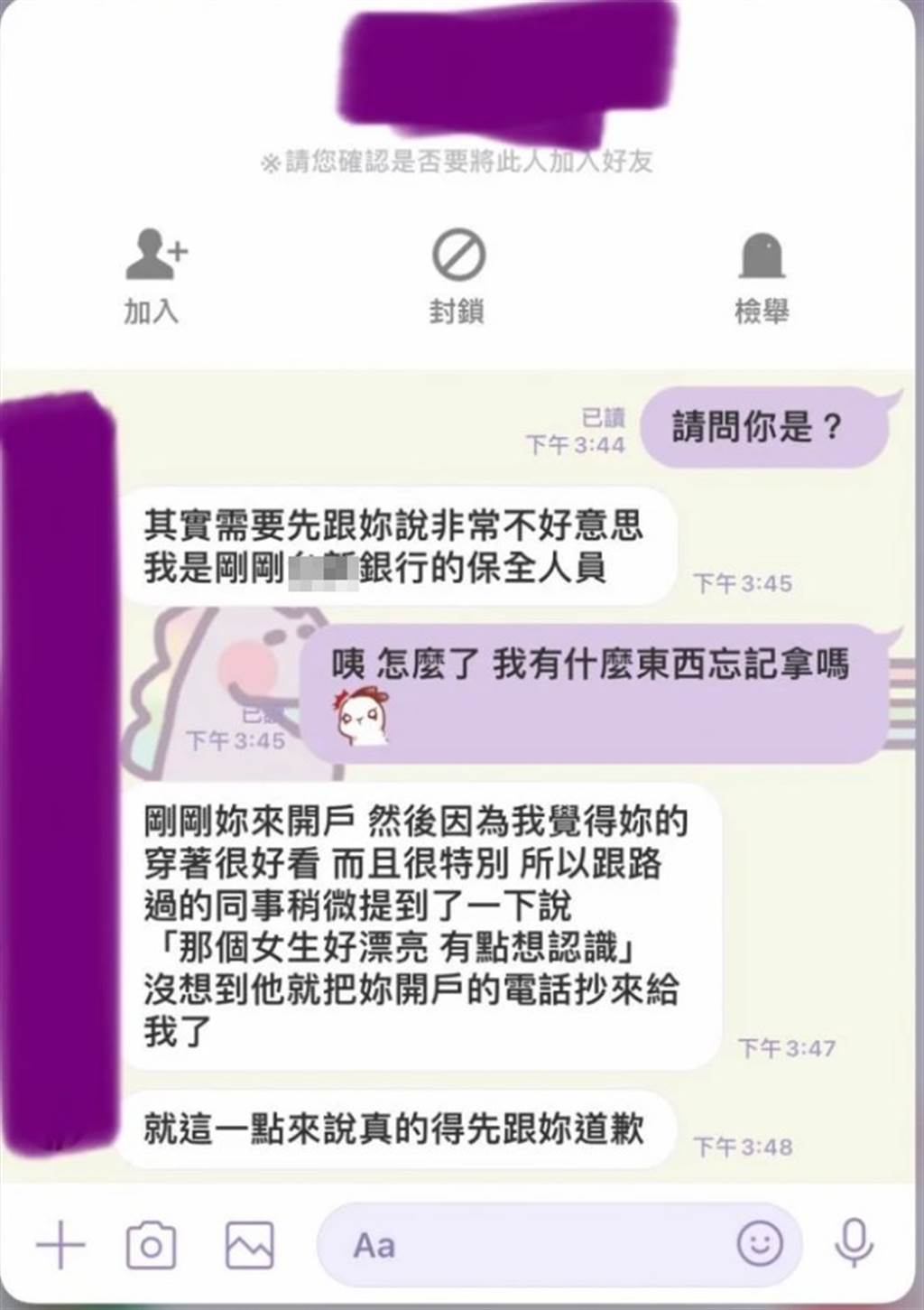Open the plus attachment menu

coord(60,1247)
